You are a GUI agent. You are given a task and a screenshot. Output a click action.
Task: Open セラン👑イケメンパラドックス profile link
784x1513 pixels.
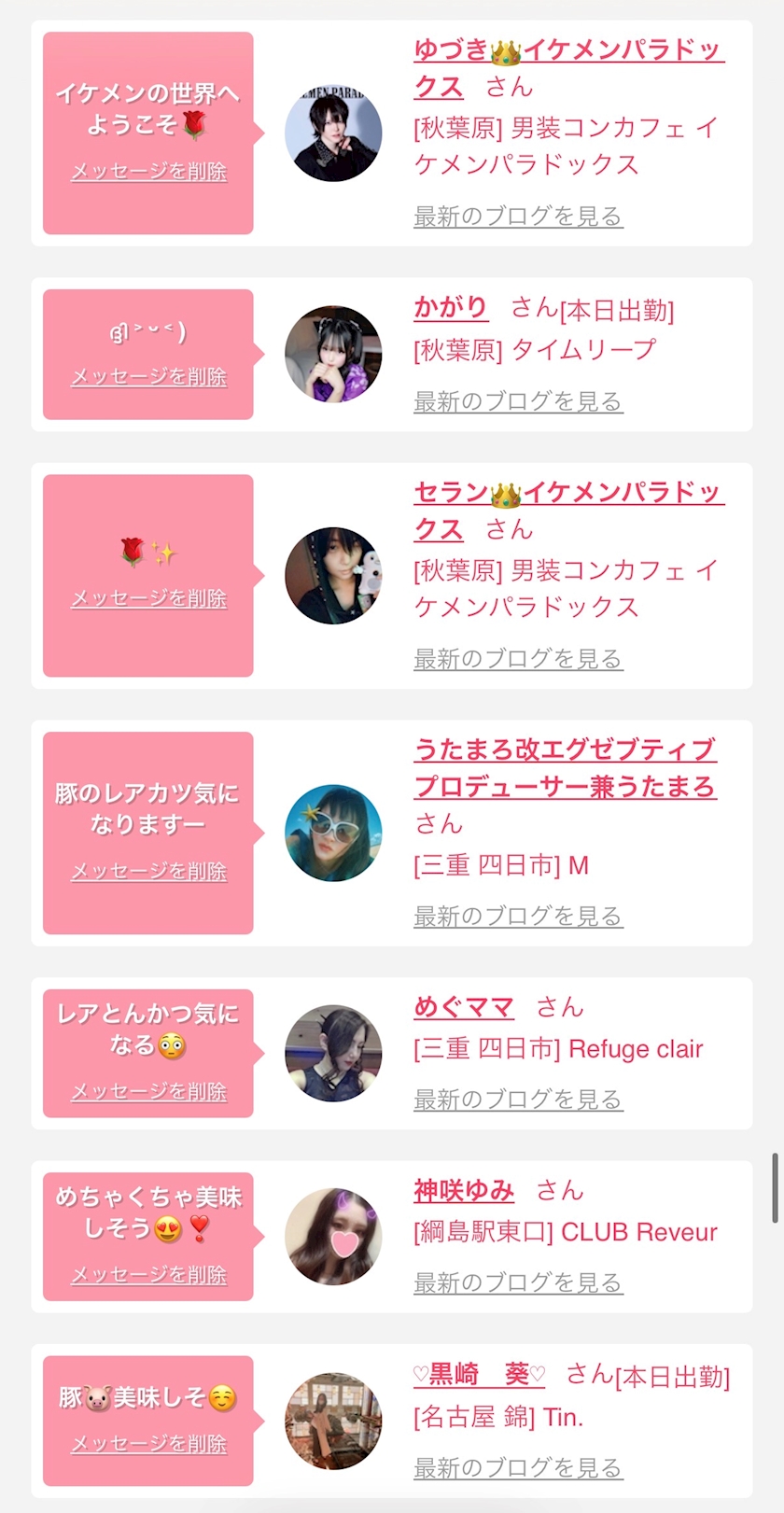pyautogui.click(x=567, y=494)
